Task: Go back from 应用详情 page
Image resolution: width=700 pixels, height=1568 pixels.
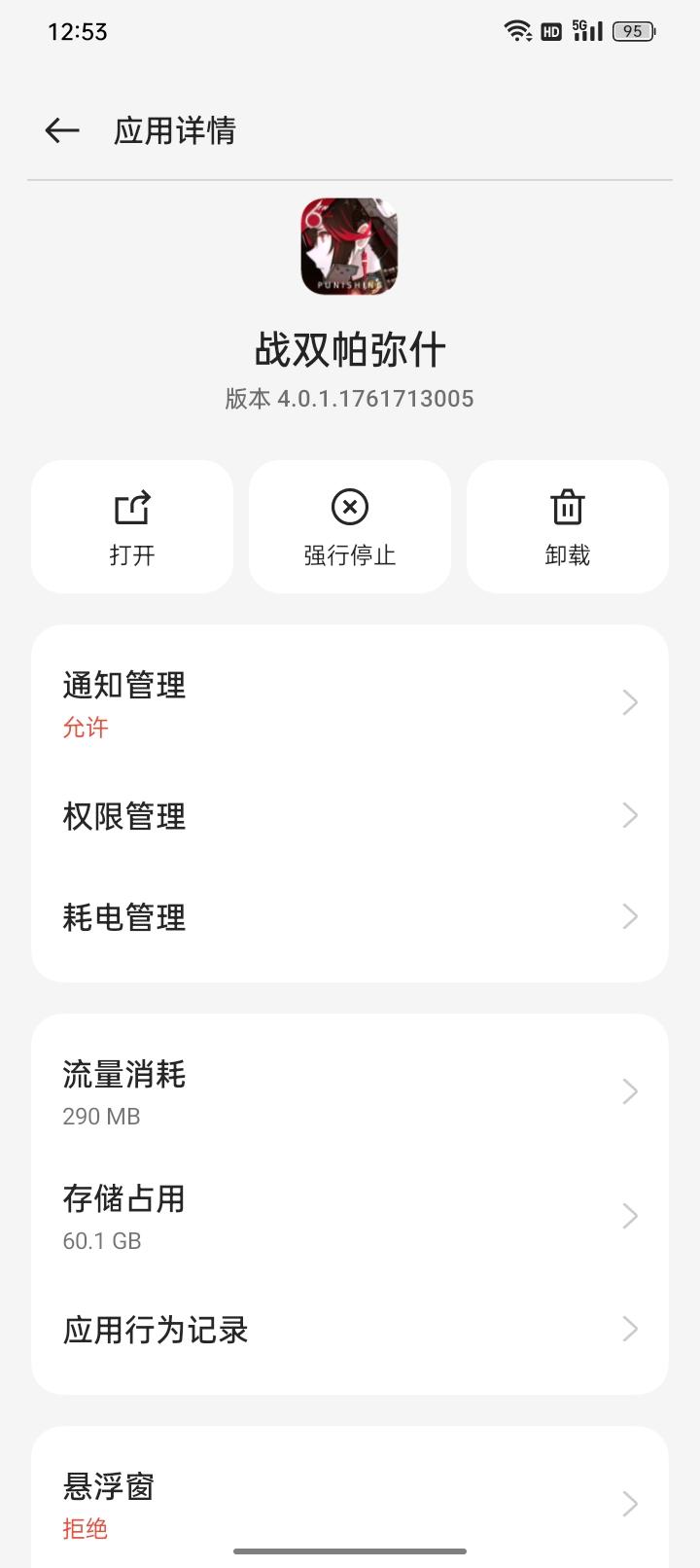Action: pyautogui.click(x=62, y=130)
